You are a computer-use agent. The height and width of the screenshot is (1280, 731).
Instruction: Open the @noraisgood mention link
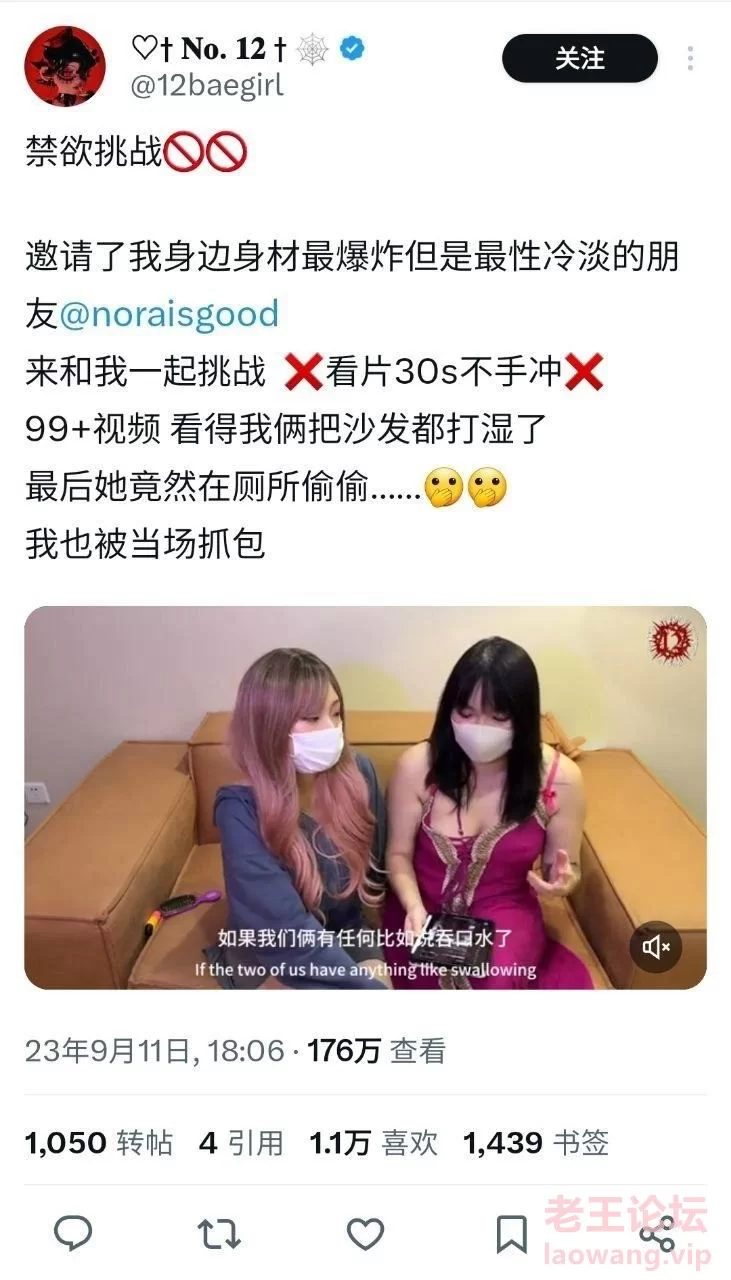coord(168,314)
